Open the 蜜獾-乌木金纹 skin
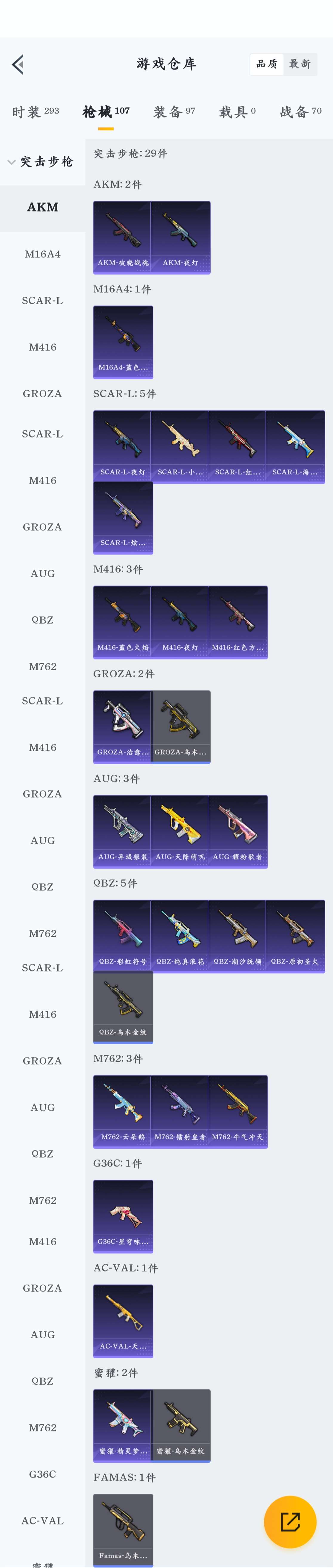Viewport: 333px width, 1568px height. [x=180, y=1425]
